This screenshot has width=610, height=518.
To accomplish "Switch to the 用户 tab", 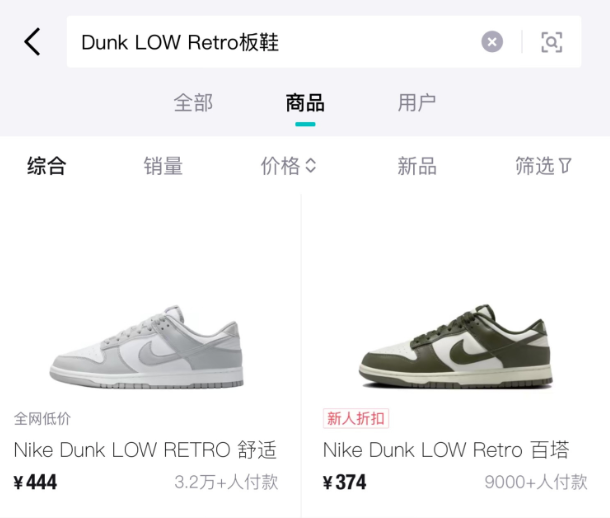I will click(417, 103).
